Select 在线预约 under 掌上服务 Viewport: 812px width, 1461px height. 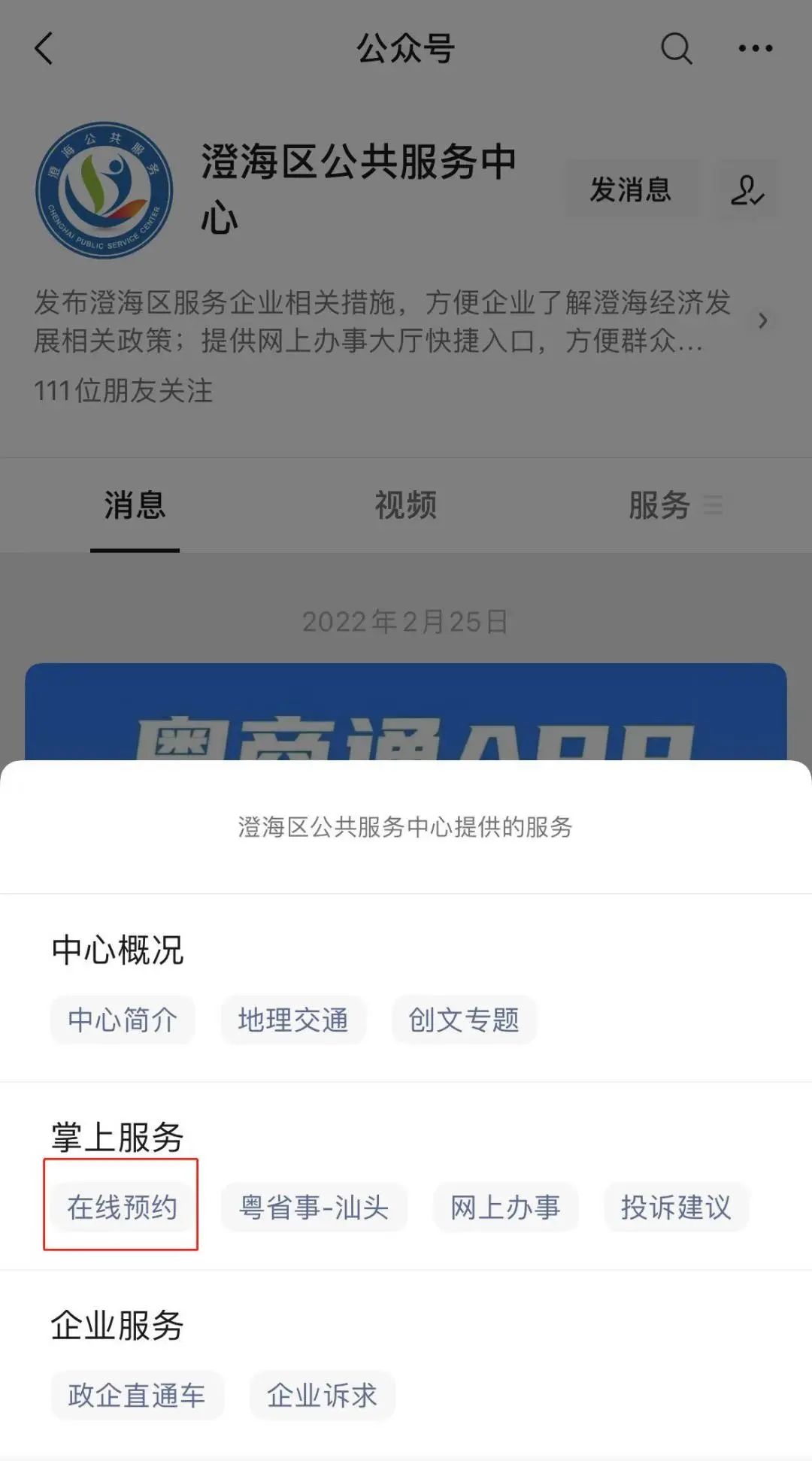click(123, 1208)
